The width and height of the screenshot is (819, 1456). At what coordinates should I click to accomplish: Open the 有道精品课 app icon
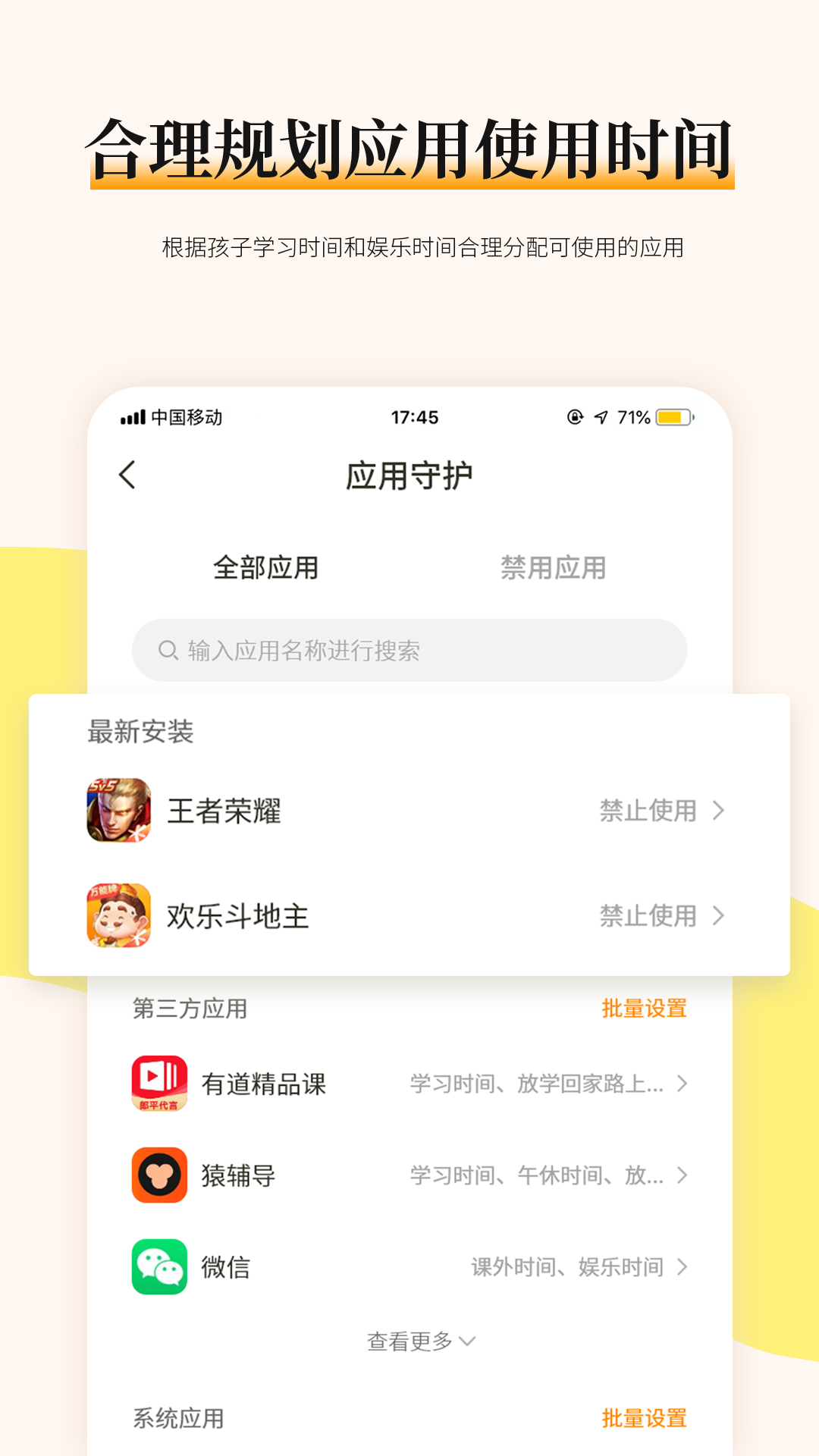(159, 1084)
